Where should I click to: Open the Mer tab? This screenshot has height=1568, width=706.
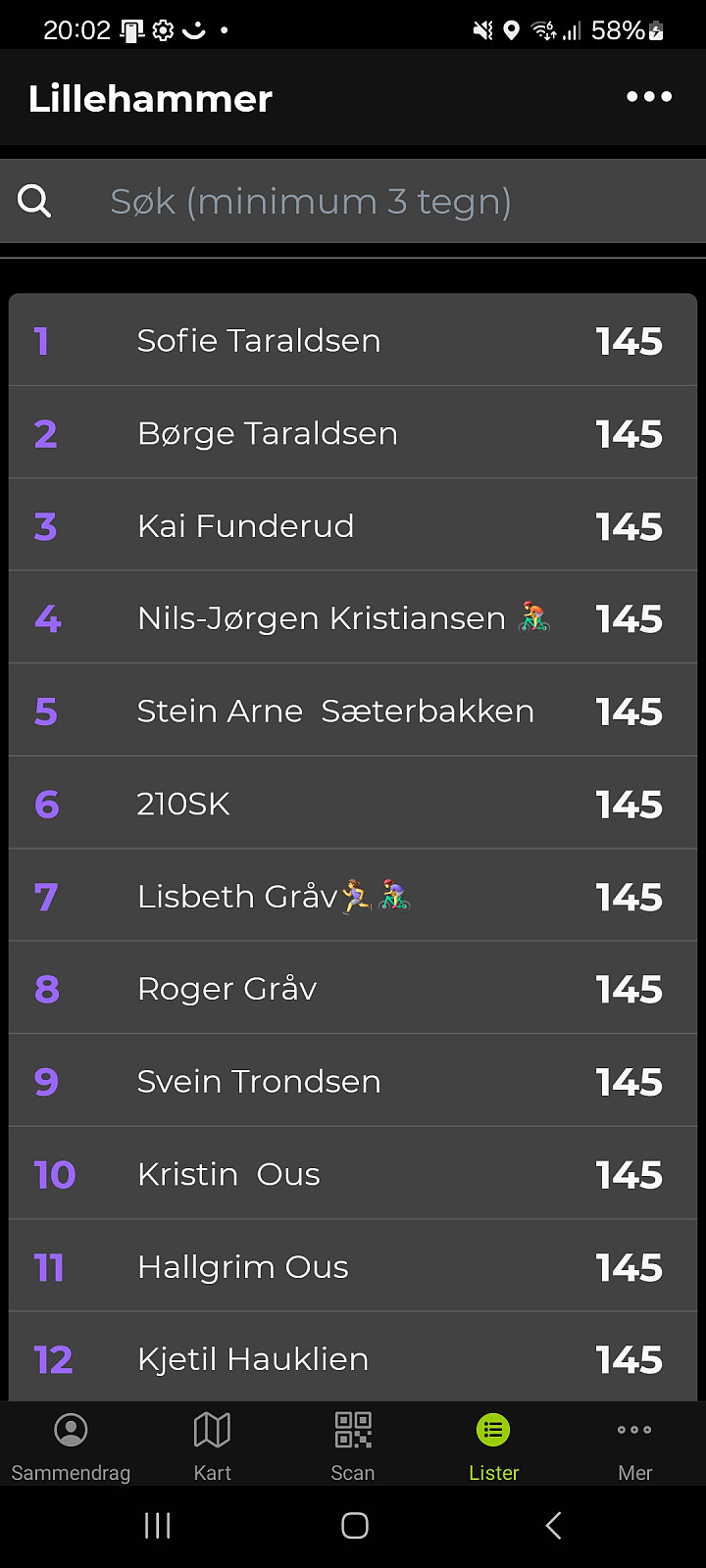tap(634, 1445)
